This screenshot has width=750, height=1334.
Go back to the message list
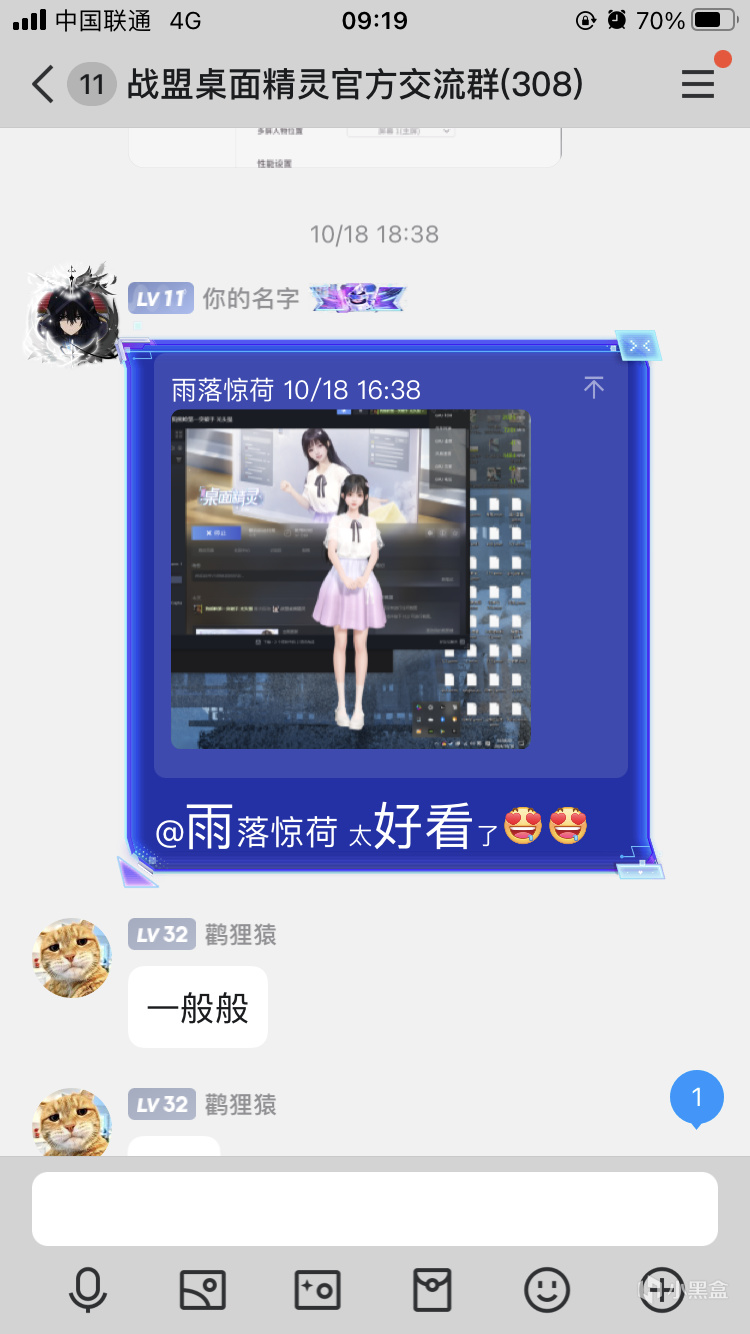[42, 85]
